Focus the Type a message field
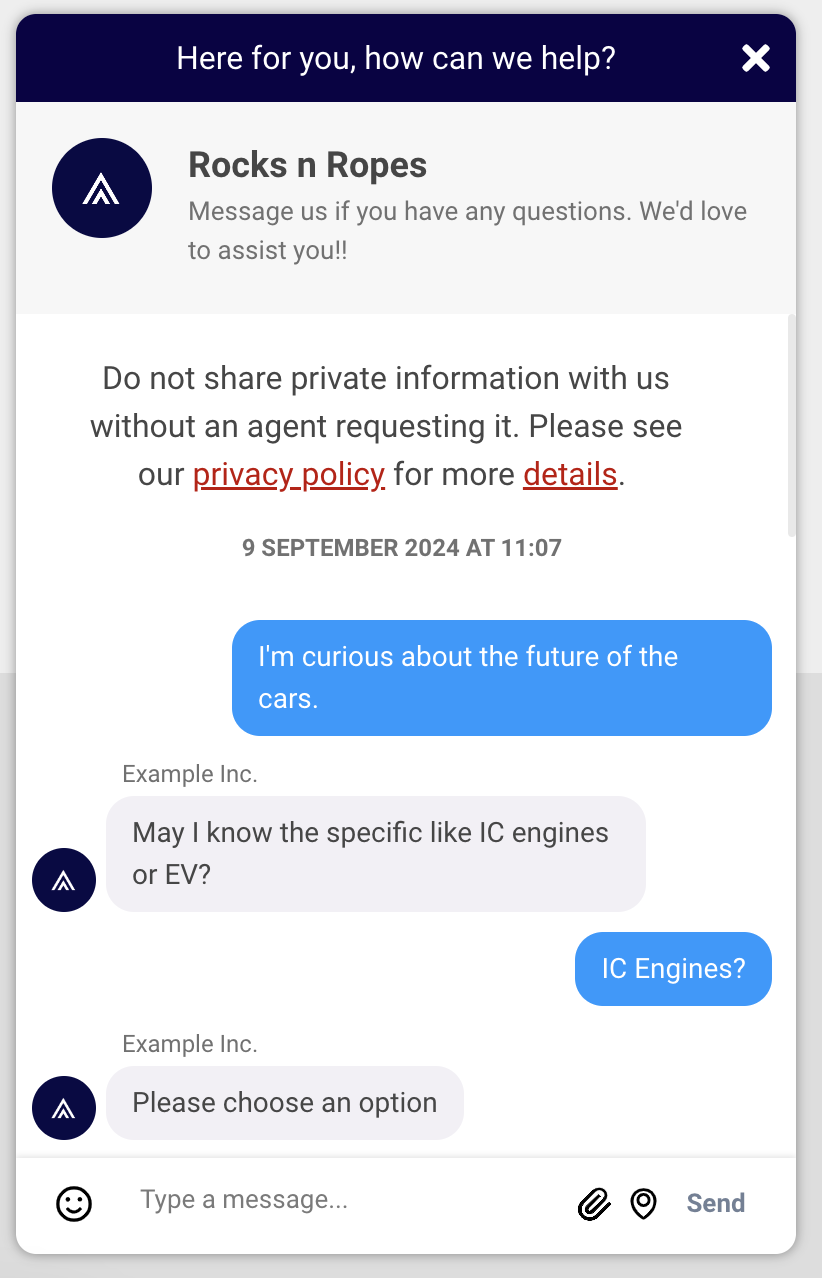 pos(340,1200)
